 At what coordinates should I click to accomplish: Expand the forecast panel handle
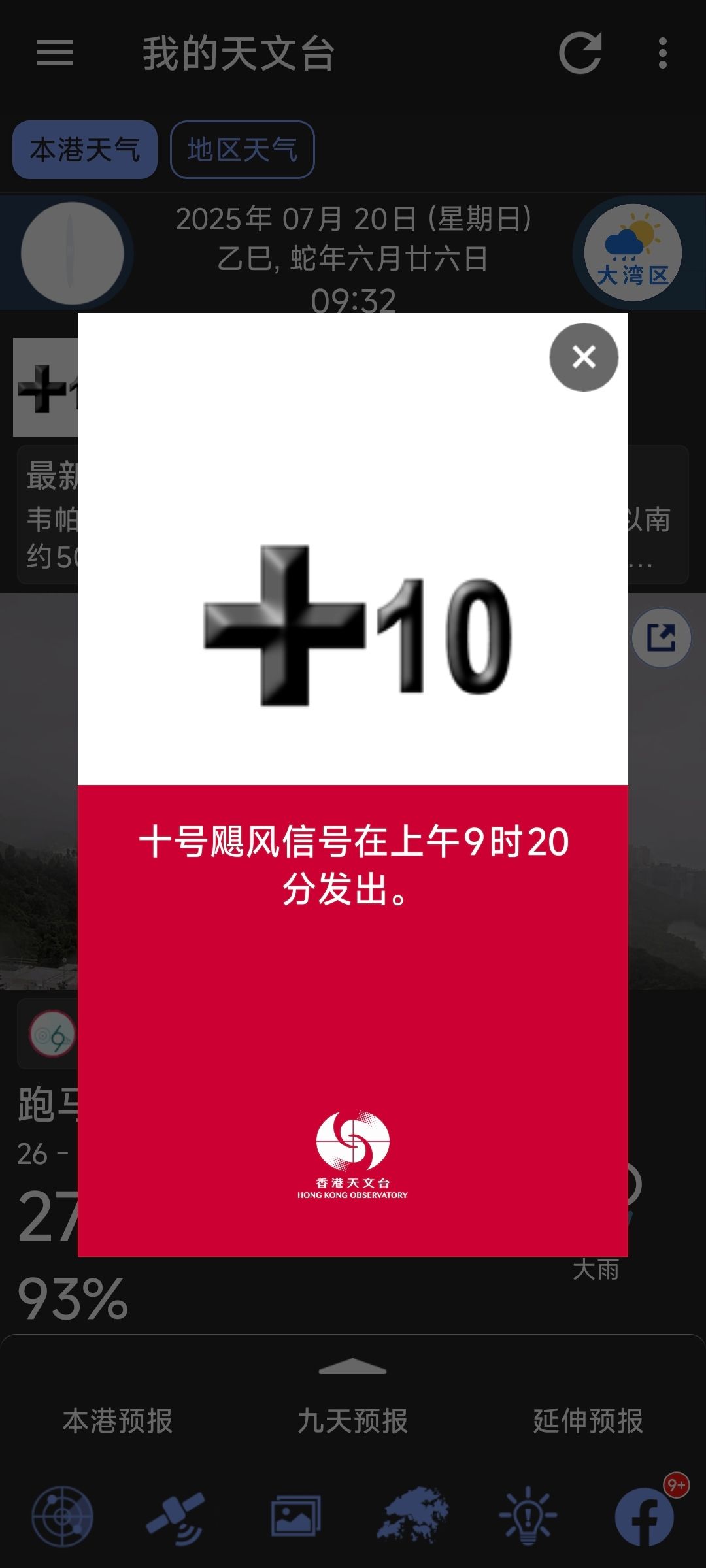click(353, 1366)
